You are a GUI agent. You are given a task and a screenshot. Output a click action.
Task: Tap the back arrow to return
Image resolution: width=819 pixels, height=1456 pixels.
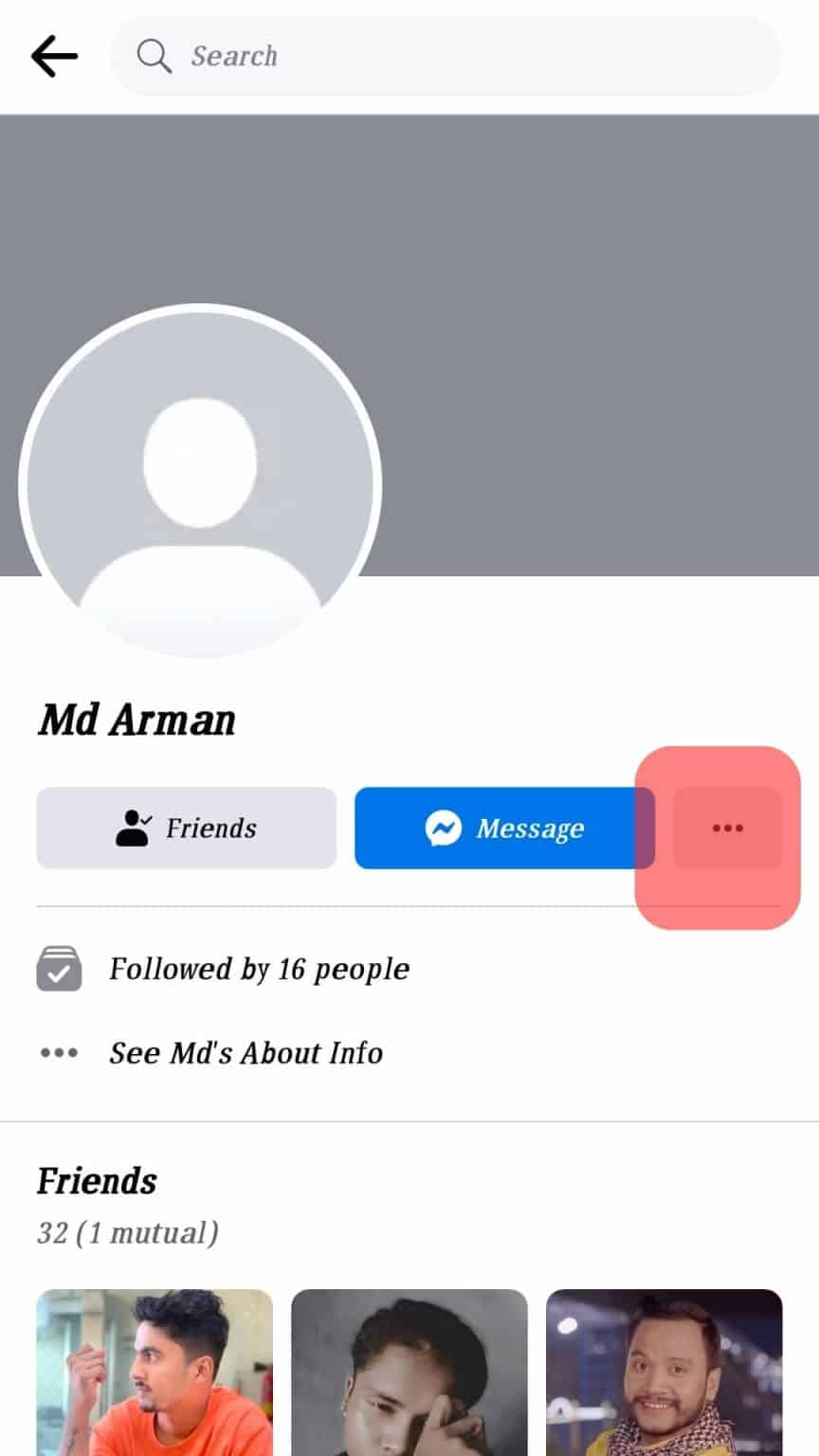(x=54, y=55)
